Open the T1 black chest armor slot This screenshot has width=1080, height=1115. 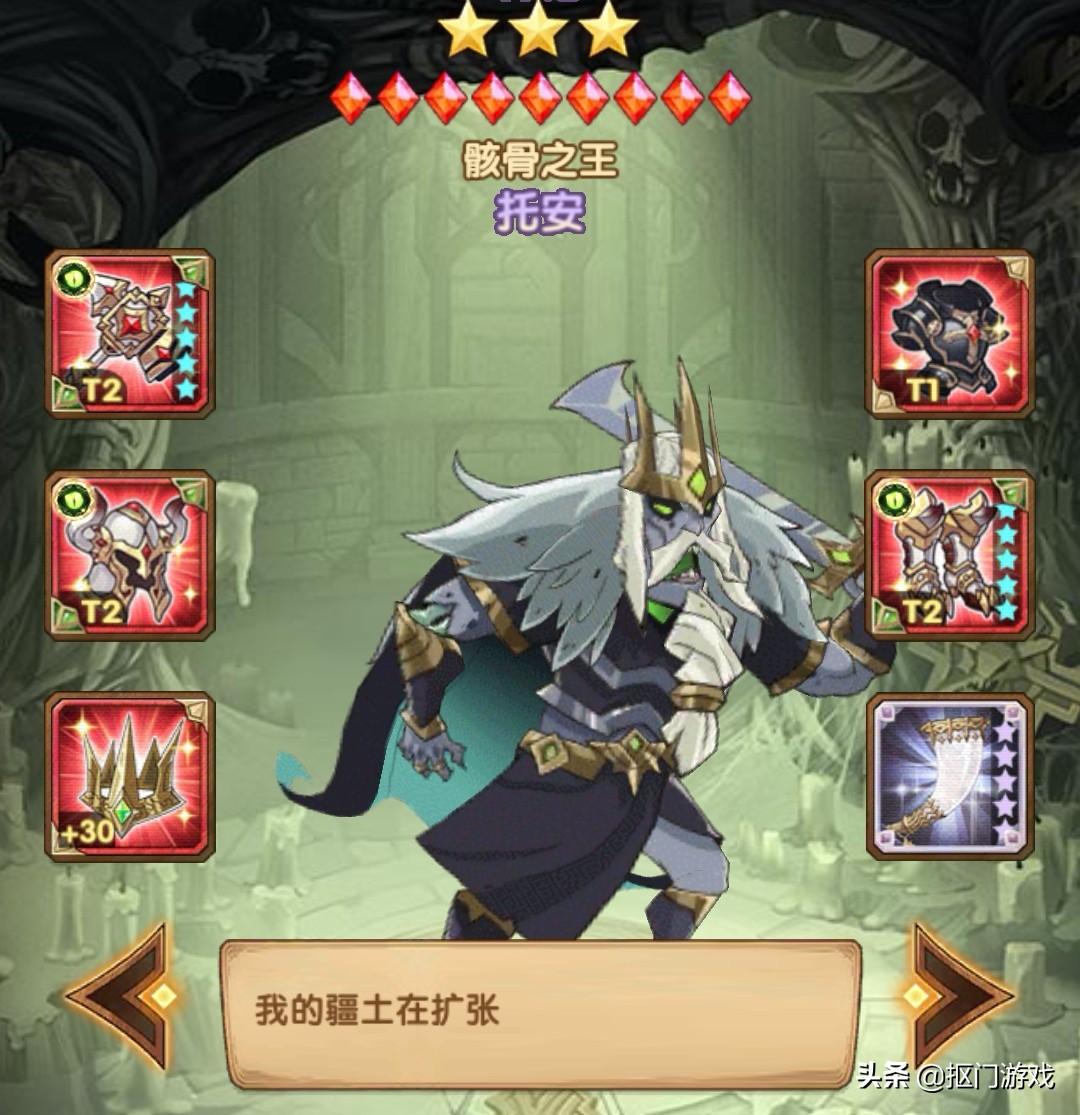[x=950, y=334]
